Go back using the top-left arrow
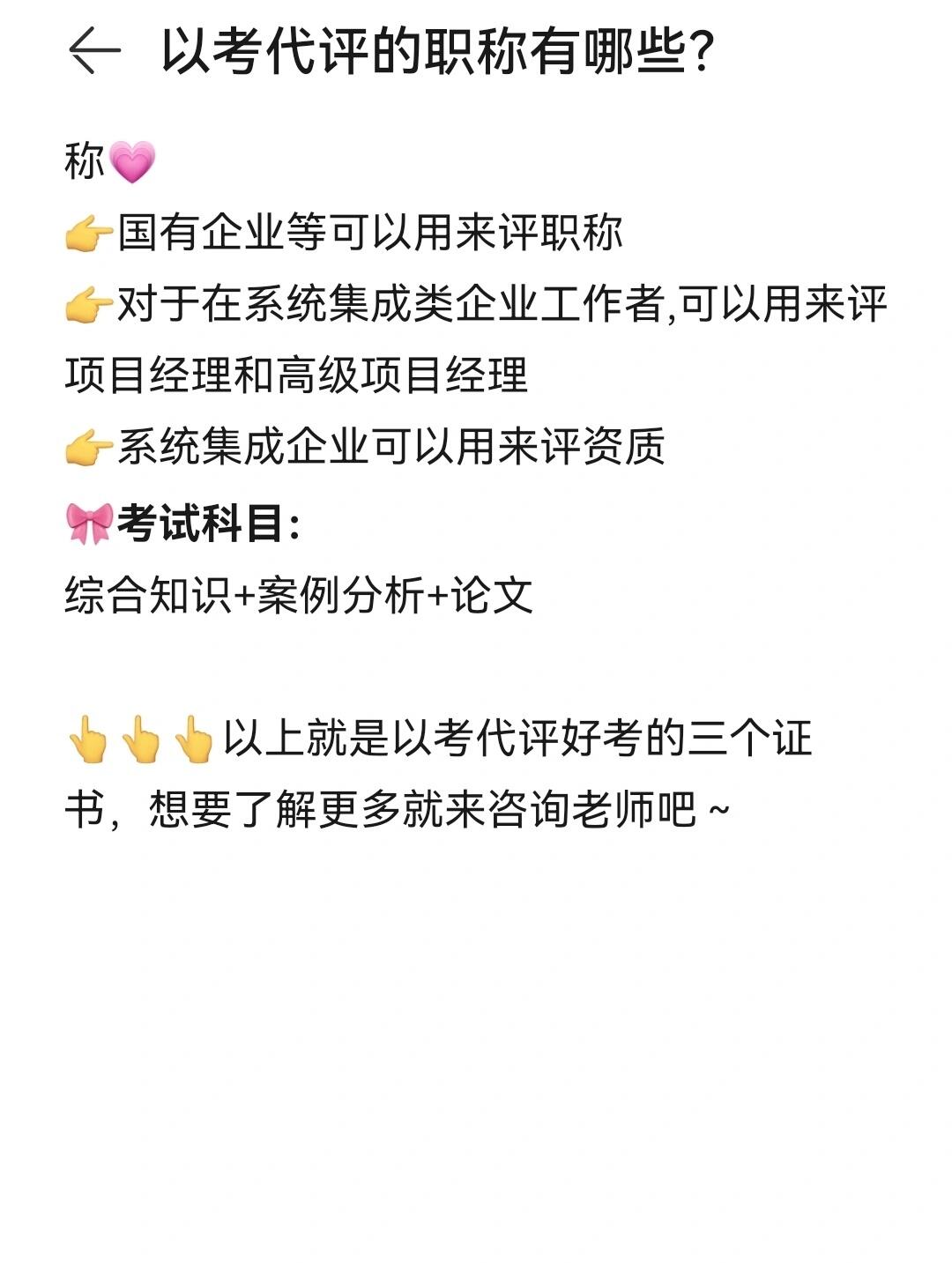This screenshot has width=952, height=1263. click(x=94, y=51)
